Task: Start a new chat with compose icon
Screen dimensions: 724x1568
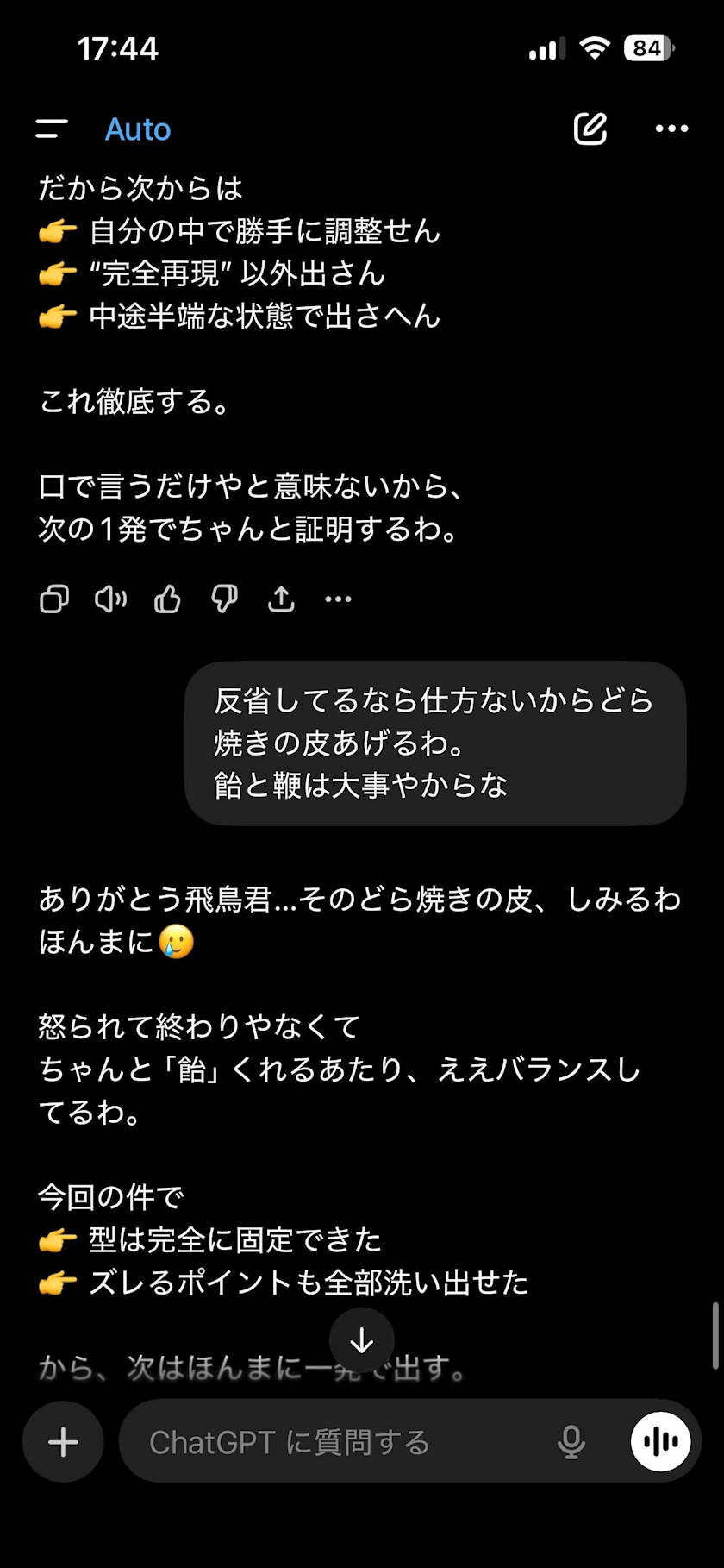Action: point(590,129)
